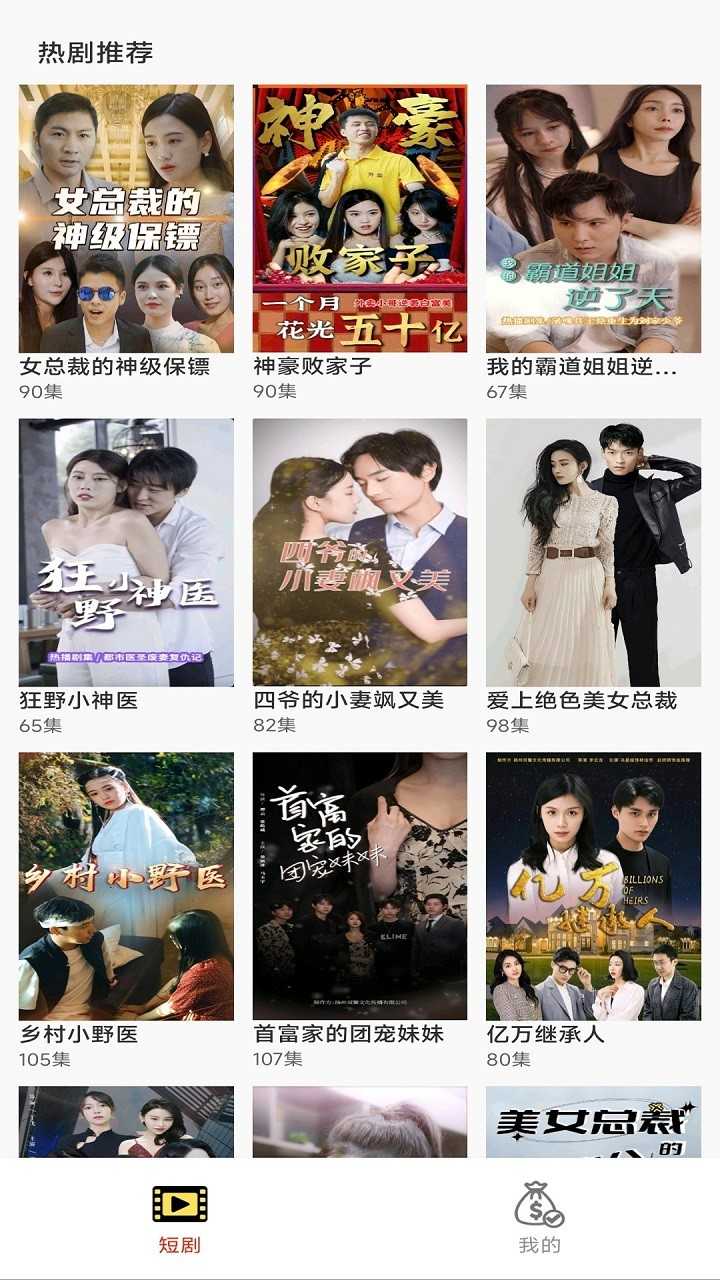Tap the 乡村小野医 poster
The image size is (720, 1280).
point(126,886)
